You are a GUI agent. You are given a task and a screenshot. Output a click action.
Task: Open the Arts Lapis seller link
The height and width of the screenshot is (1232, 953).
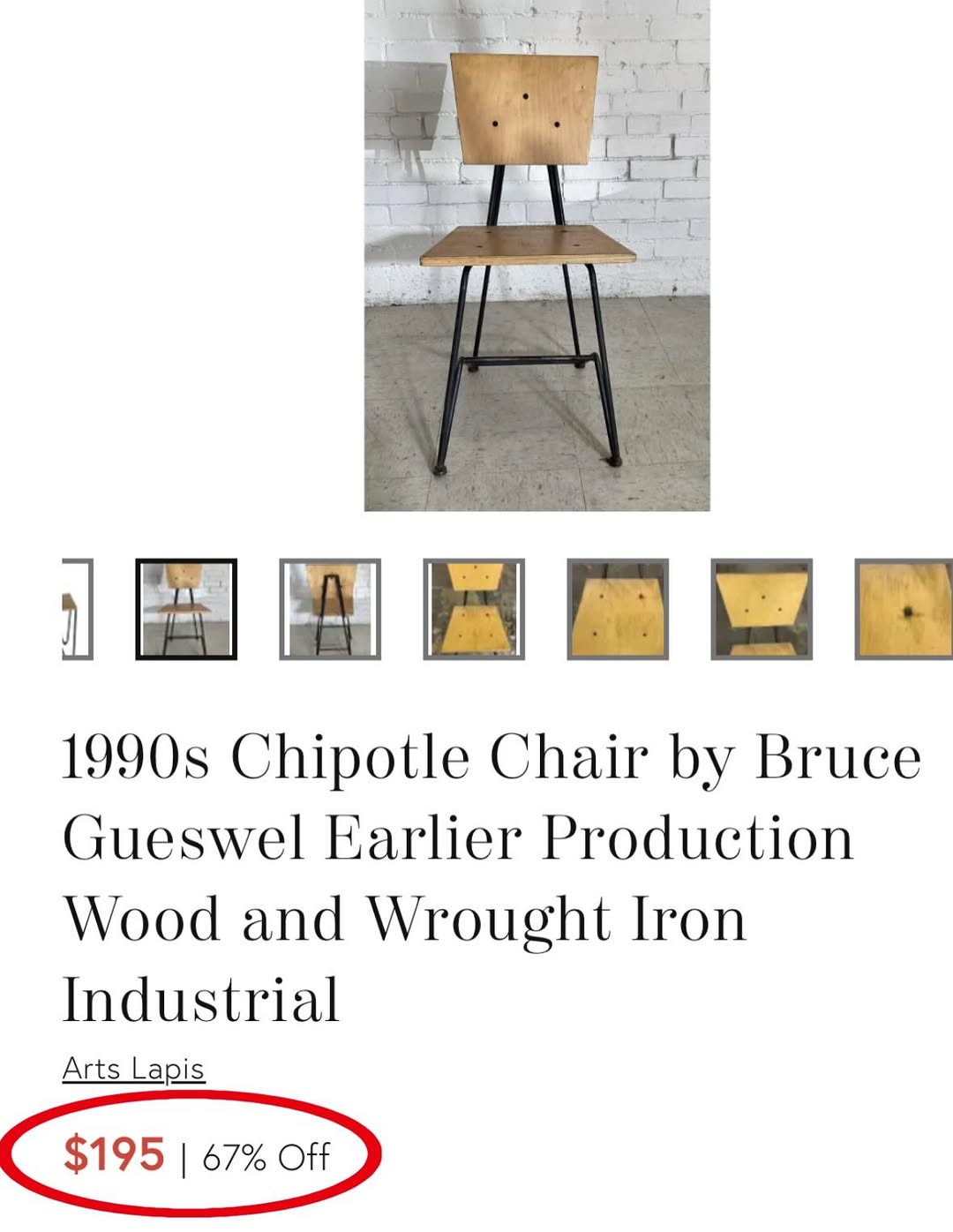pyautogui.click(x=133, y=1069)
